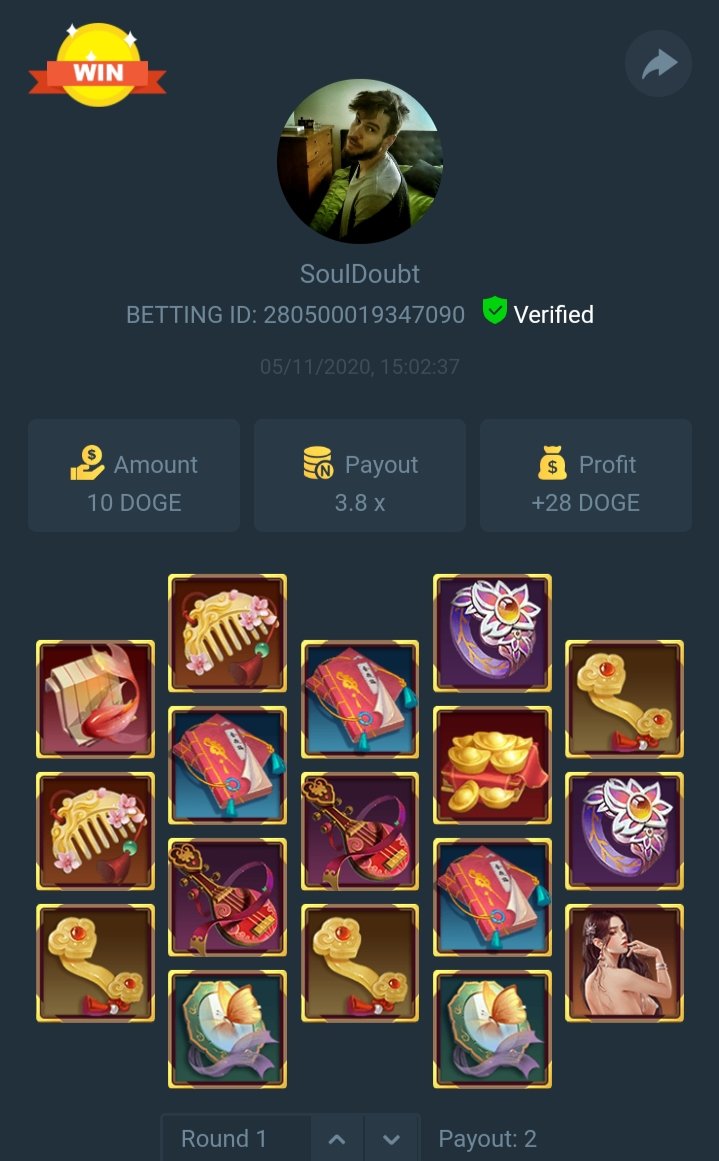
Task: Go to the next round with down arrow
Action: click(391, 1139)
